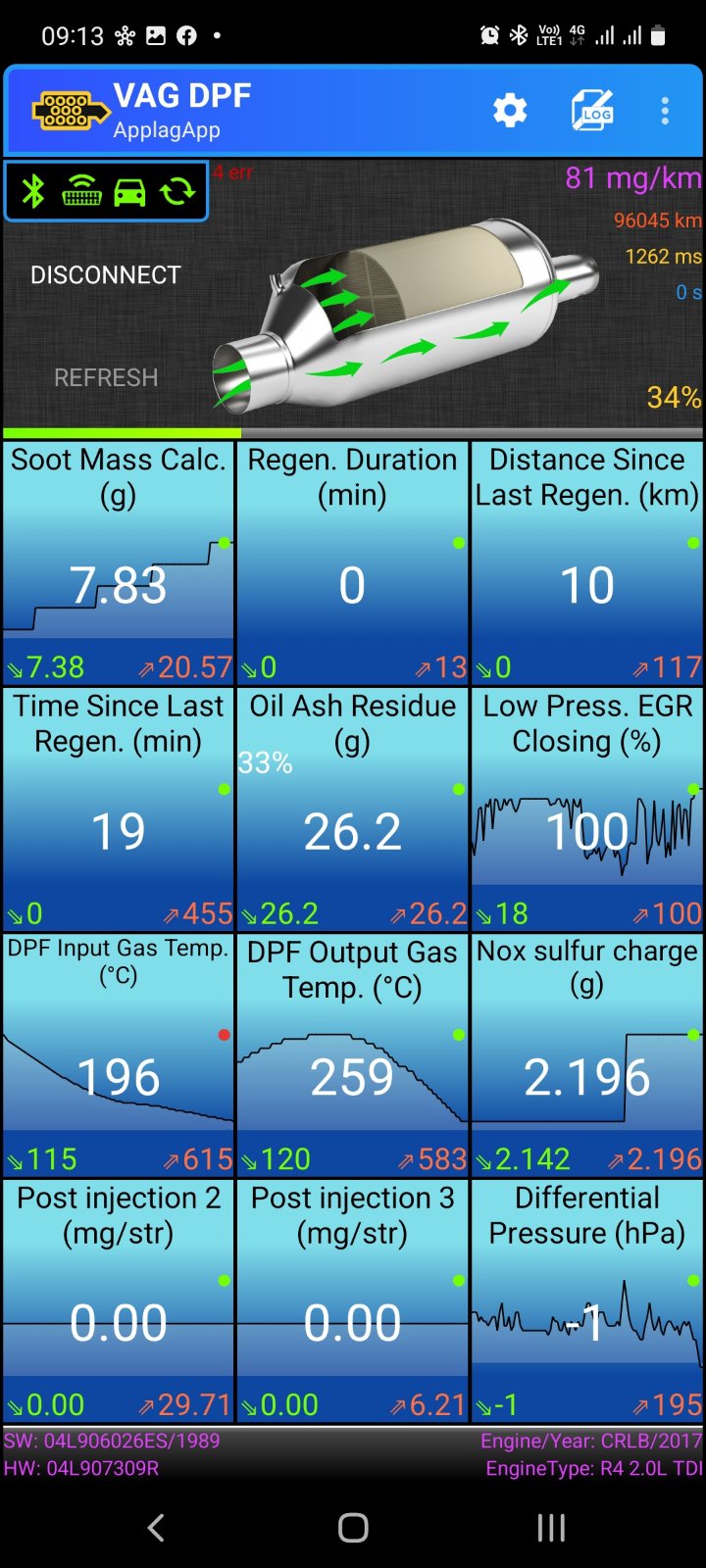This screenshot has height=1568, width=706.
Task: Open the Nox sulfur charge tile
Action: [x=586, y=1055]
